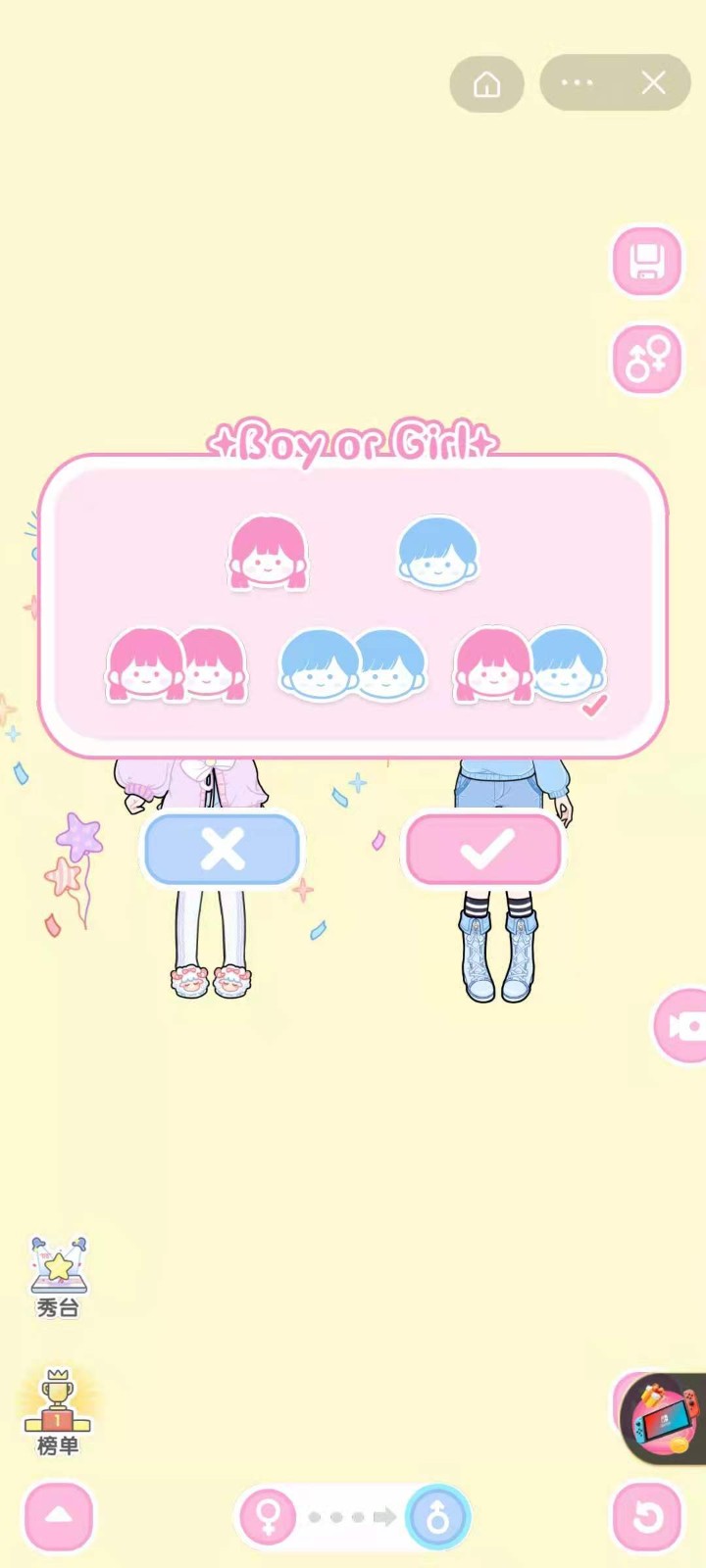The image size is (706, 1568).
Task: Confirm selection with pink checkmark button
Action: (484, 850)
